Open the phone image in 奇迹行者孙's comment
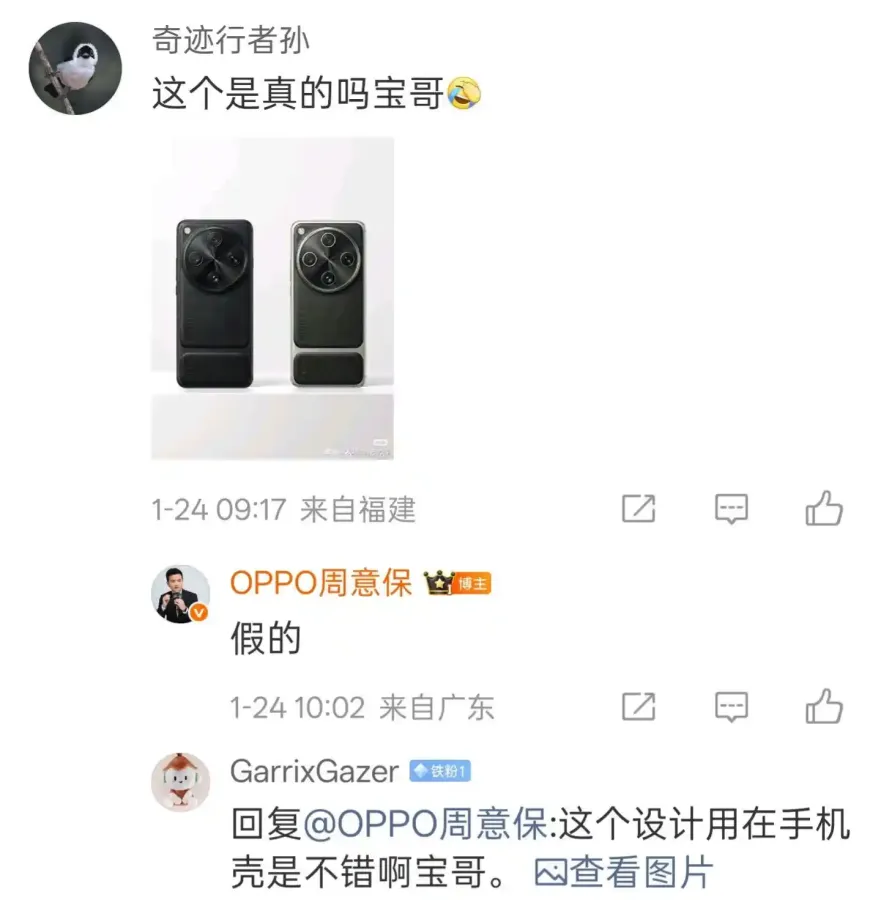 tap(272, 298)
